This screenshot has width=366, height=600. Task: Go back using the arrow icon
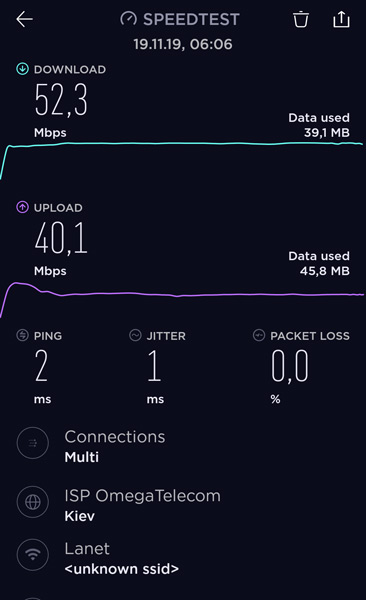click(x=25, y=19)
